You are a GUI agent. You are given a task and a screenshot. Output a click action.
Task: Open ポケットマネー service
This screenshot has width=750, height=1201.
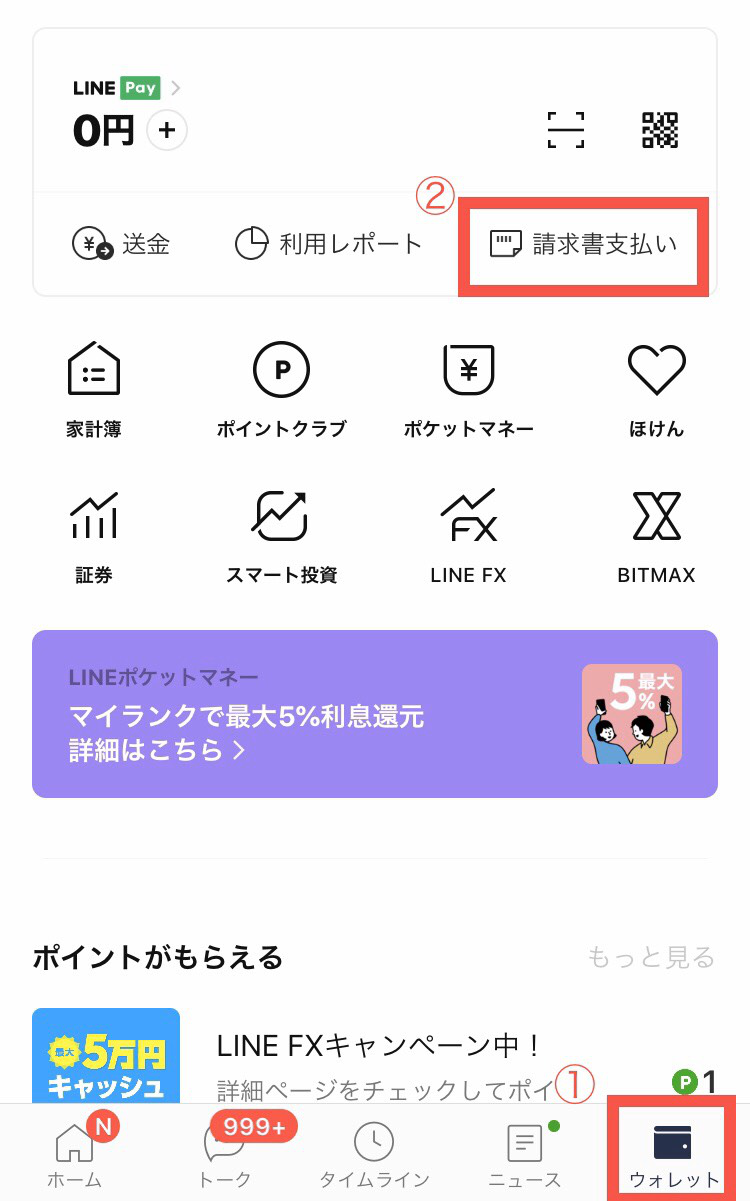pos(468,390)
